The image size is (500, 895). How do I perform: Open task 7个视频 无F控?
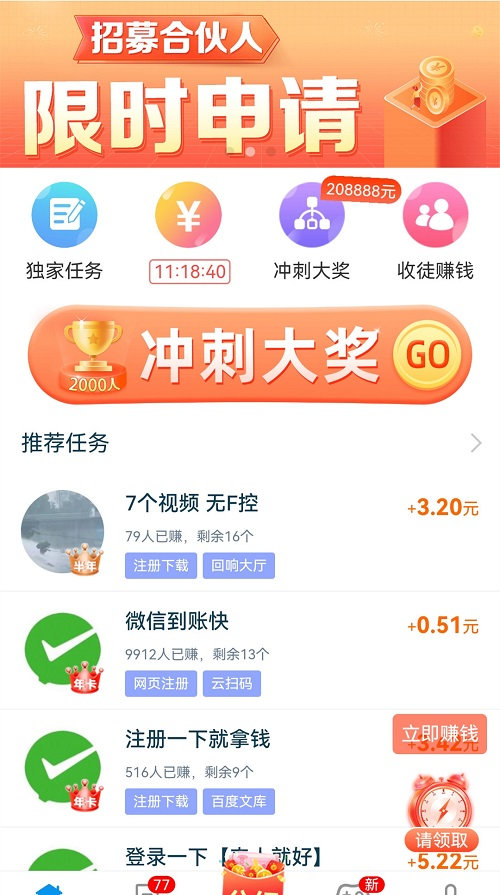coord(250,533)
